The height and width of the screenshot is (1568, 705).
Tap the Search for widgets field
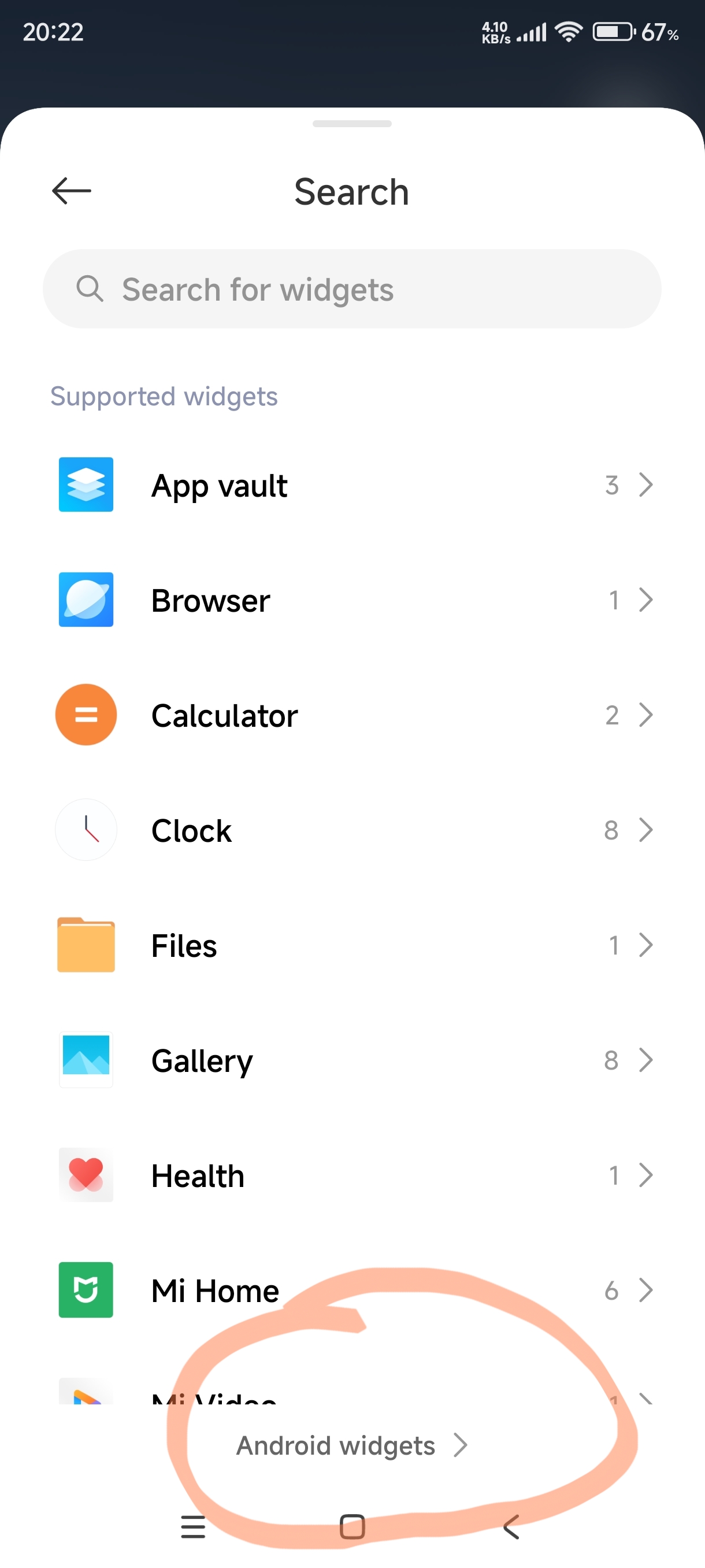point(351,289)
